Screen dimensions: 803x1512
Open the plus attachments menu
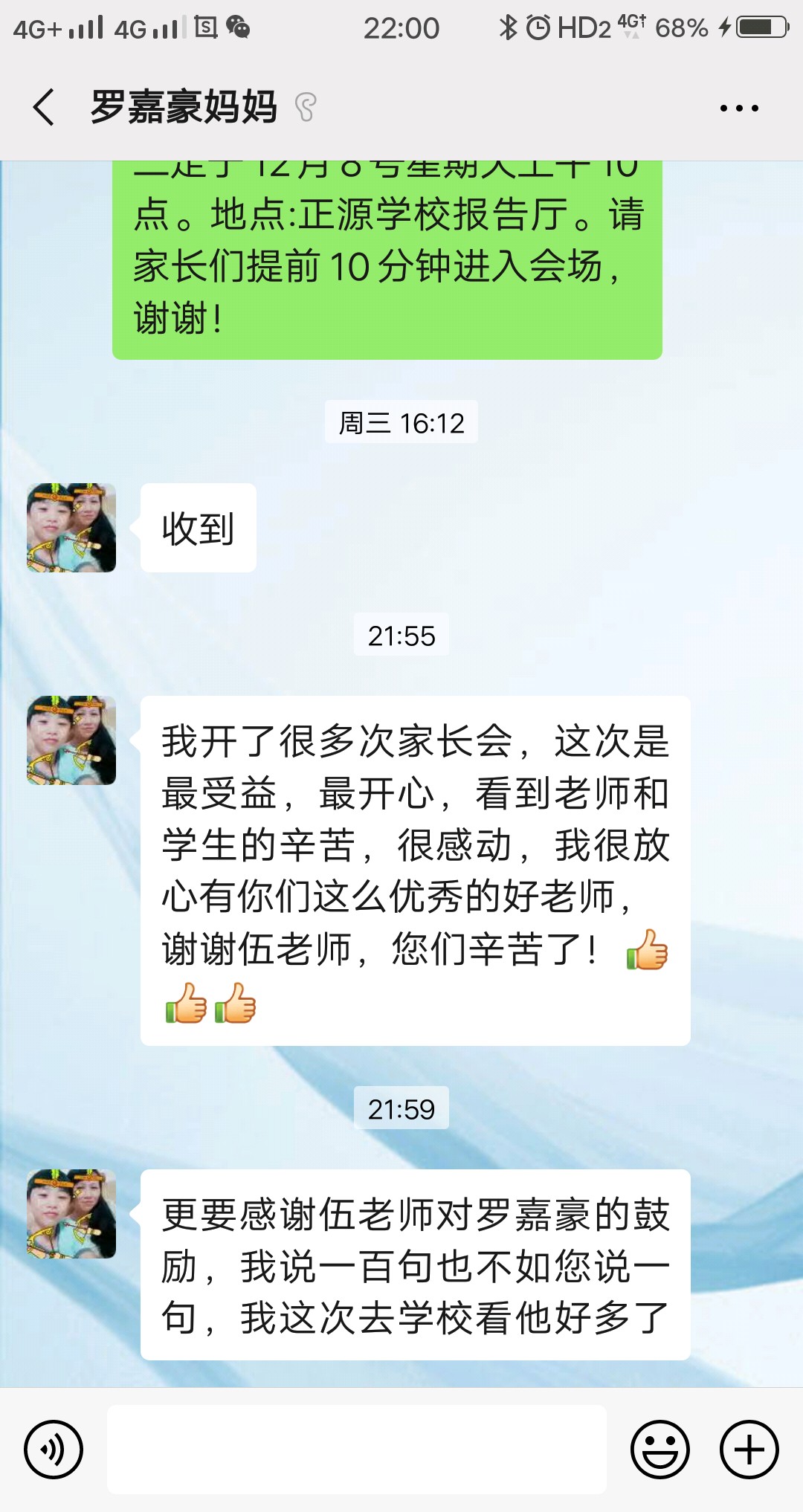(x=749, y=1449)
